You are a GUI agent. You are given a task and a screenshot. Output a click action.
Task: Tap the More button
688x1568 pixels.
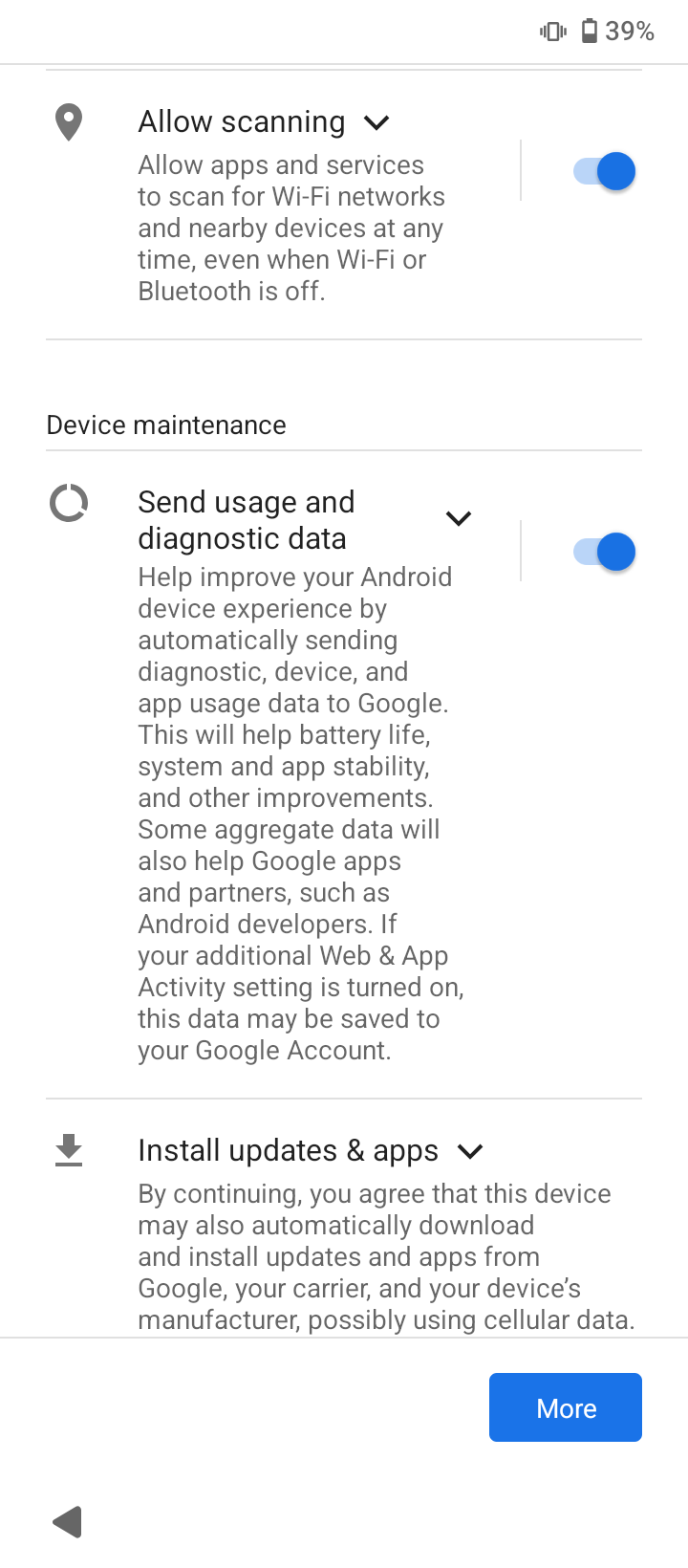tap(566, 1407)
